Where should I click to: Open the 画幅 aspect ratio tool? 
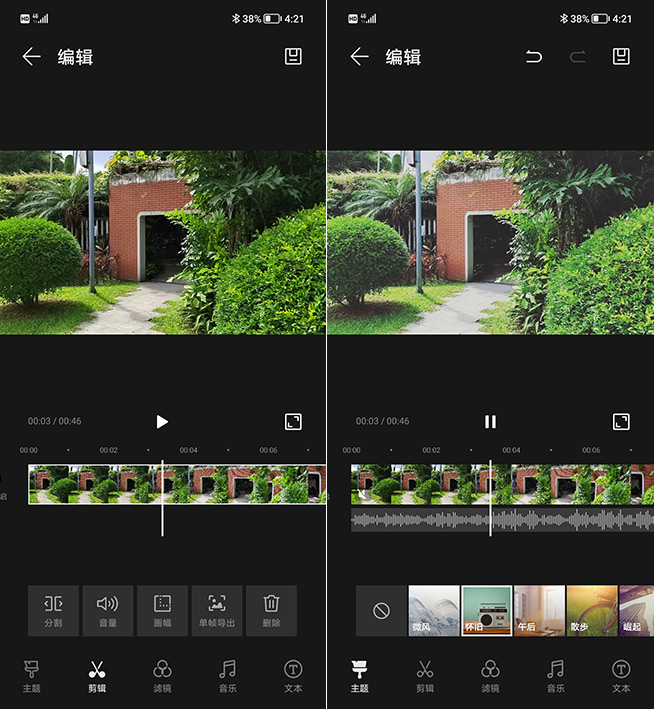(x=162, y=611)
